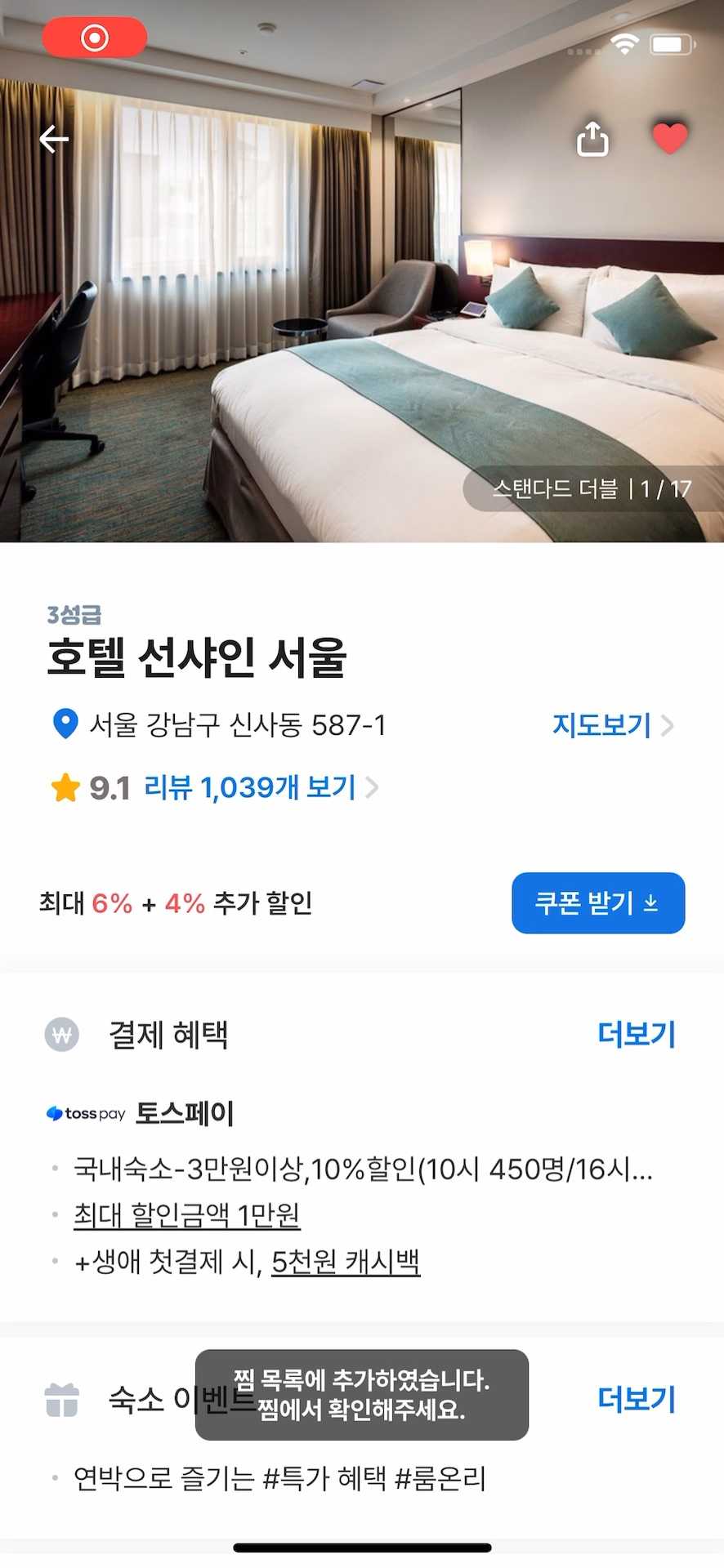Viewport: 724px width, 1568px height.
Task: Tap the won currency payment benefits icon
Action: (63, 1034)
